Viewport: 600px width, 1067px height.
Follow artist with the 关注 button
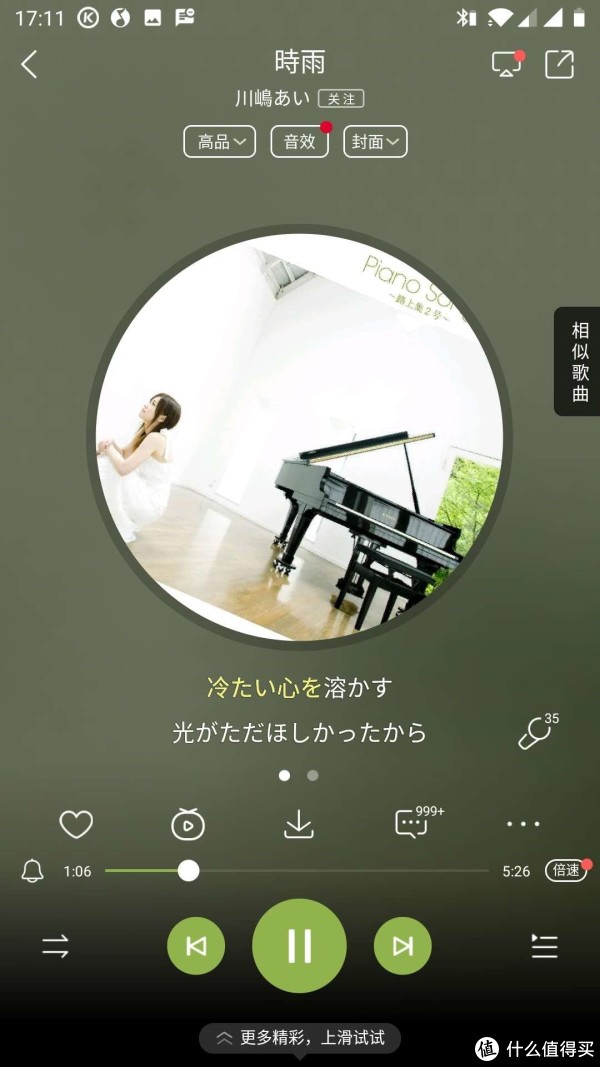point(341,99)
